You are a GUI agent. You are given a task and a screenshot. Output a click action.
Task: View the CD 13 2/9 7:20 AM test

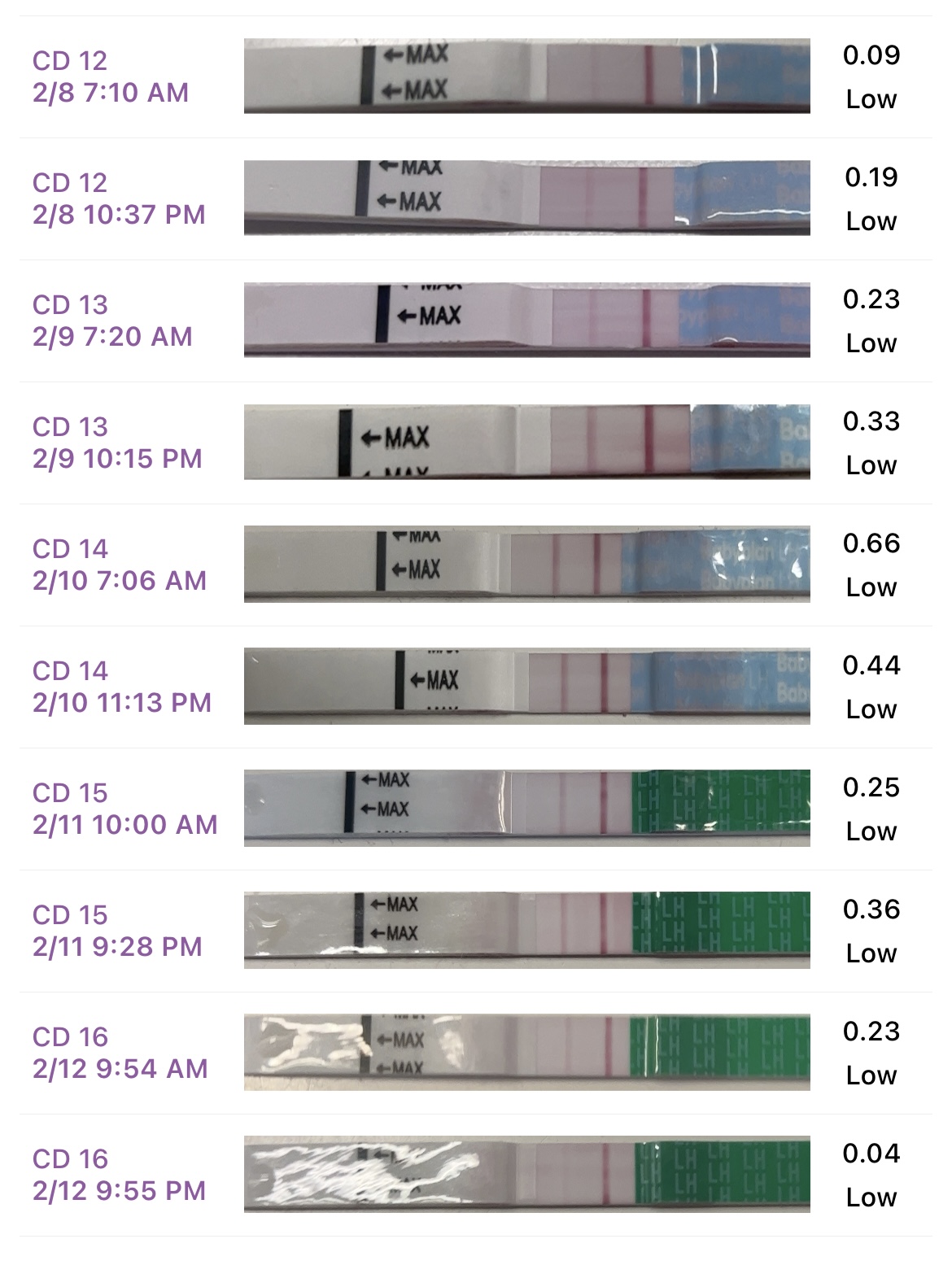(476, 321)
